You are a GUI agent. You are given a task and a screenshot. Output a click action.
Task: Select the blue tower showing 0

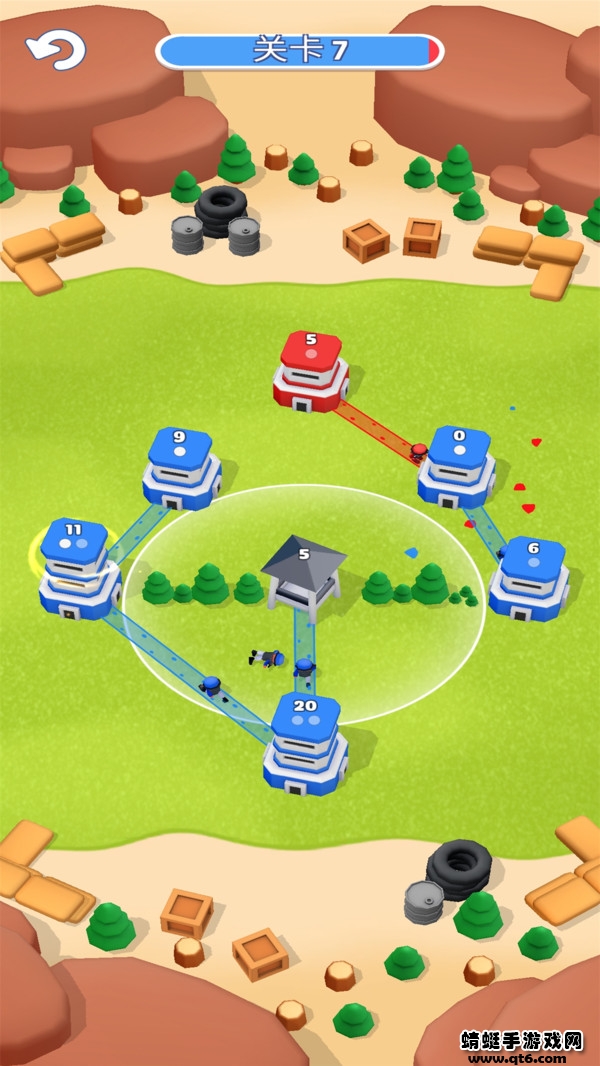coord(457,468)
